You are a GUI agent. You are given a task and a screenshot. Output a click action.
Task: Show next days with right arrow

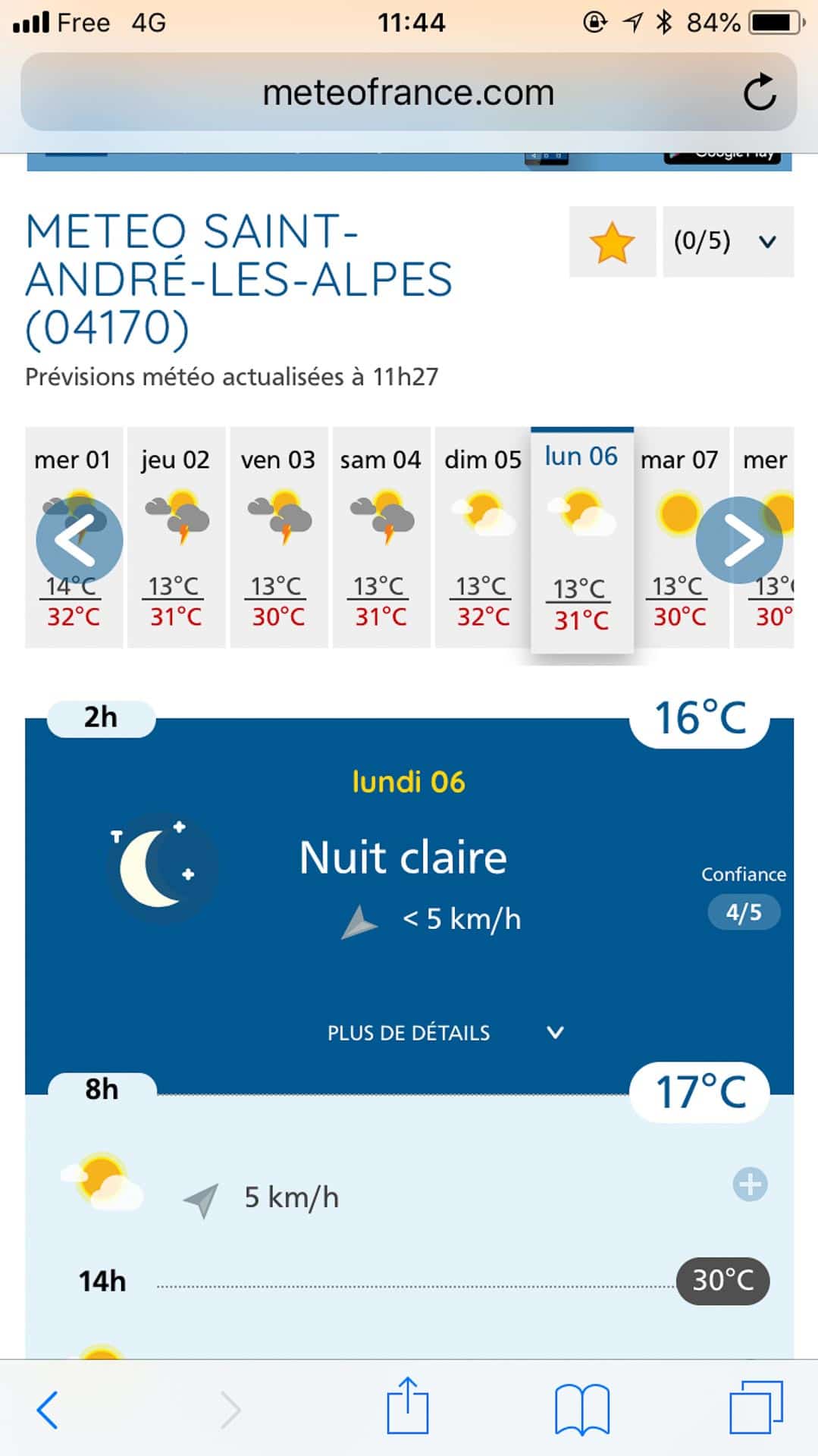tap(739, 540)
